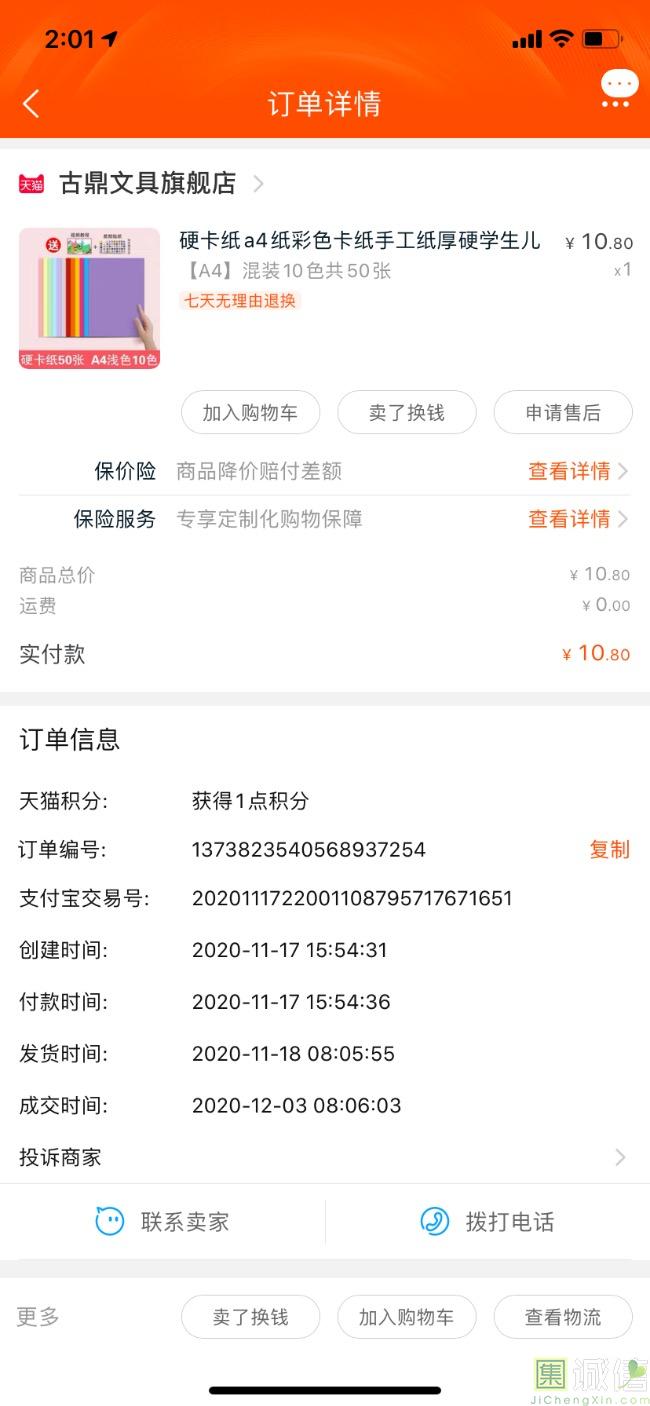
Task: Open the 硬卡纸 product thumbnail
Action: tap(89, 298)
